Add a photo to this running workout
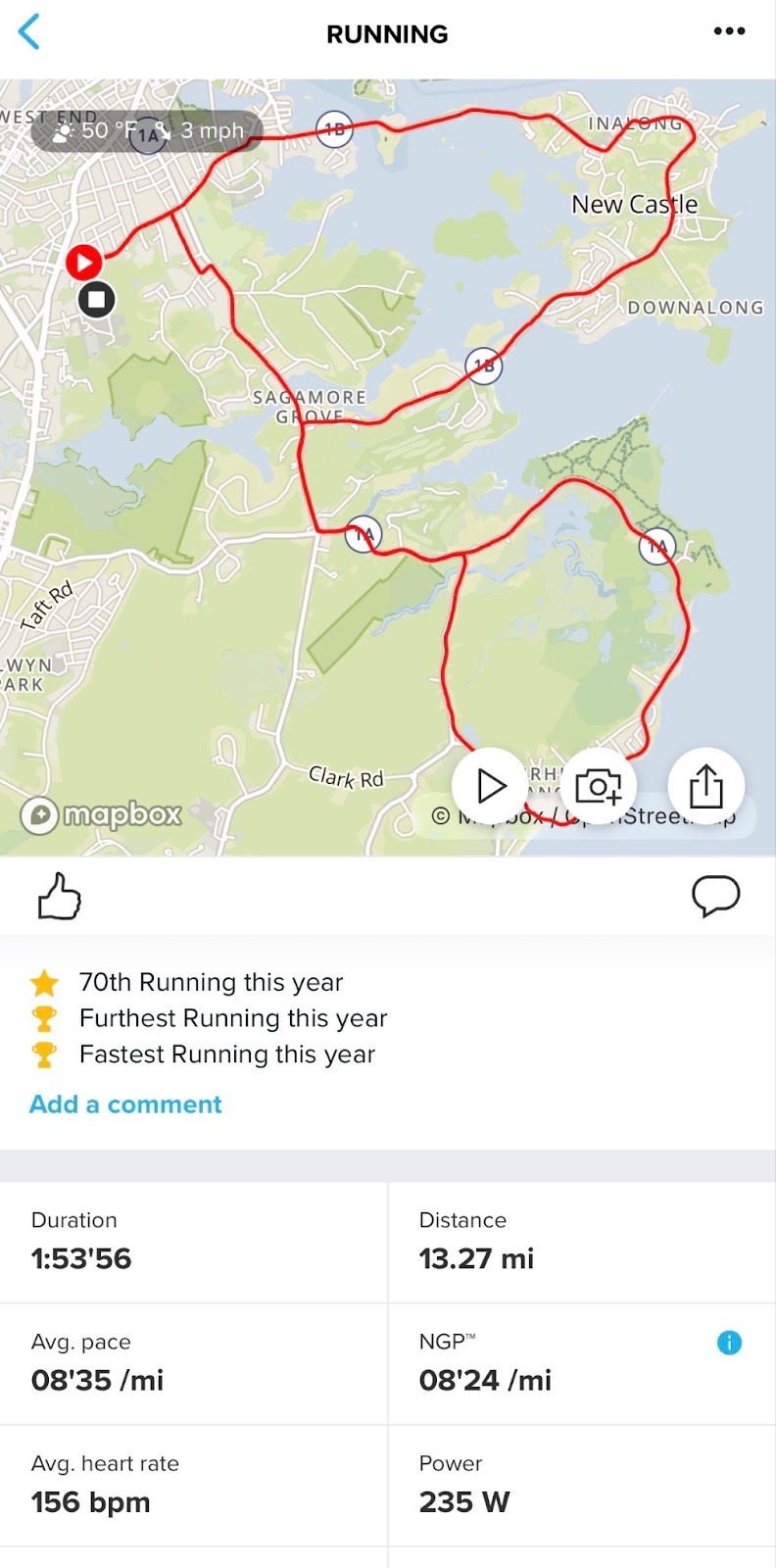 tap(598, 786)
